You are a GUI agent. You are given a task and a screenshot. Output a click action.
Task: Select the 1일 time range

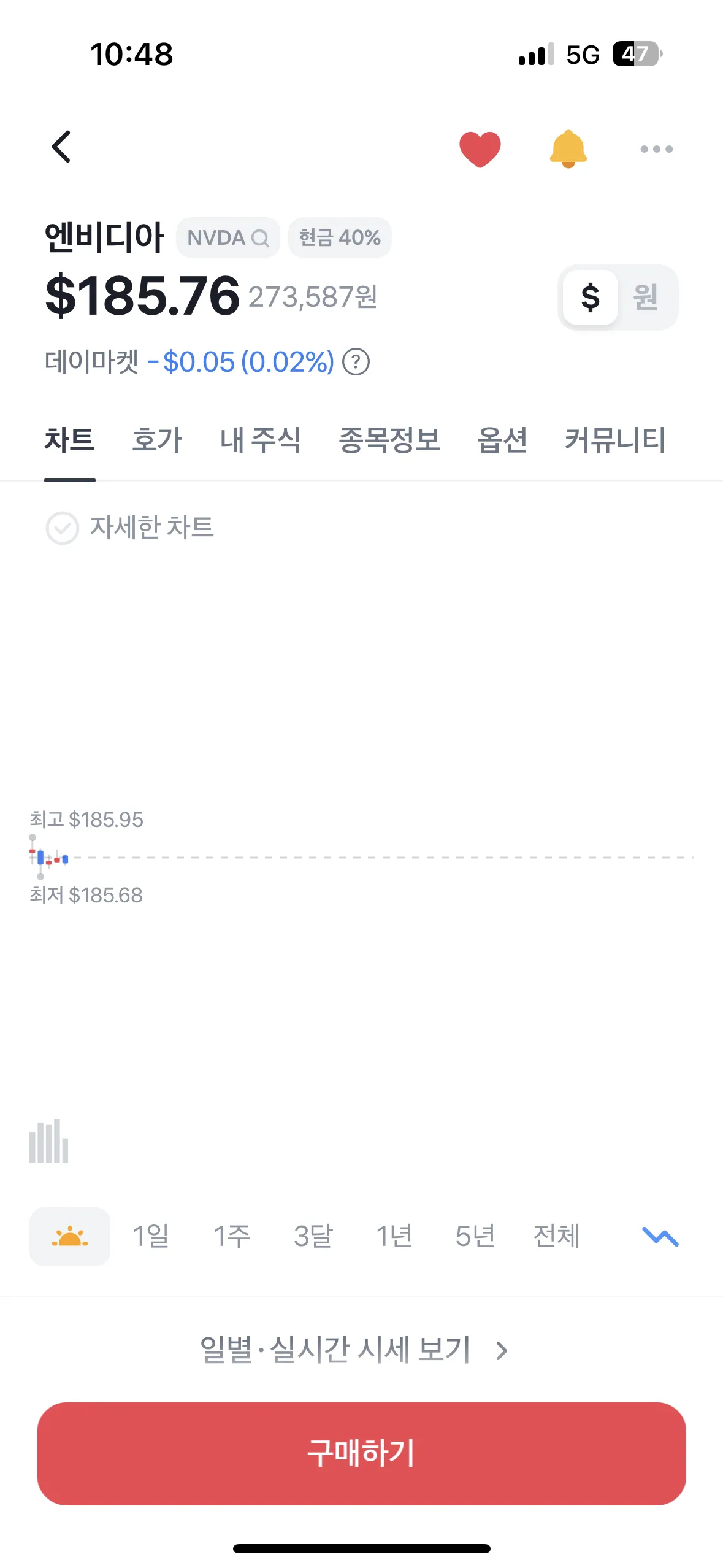(151, 1236)
